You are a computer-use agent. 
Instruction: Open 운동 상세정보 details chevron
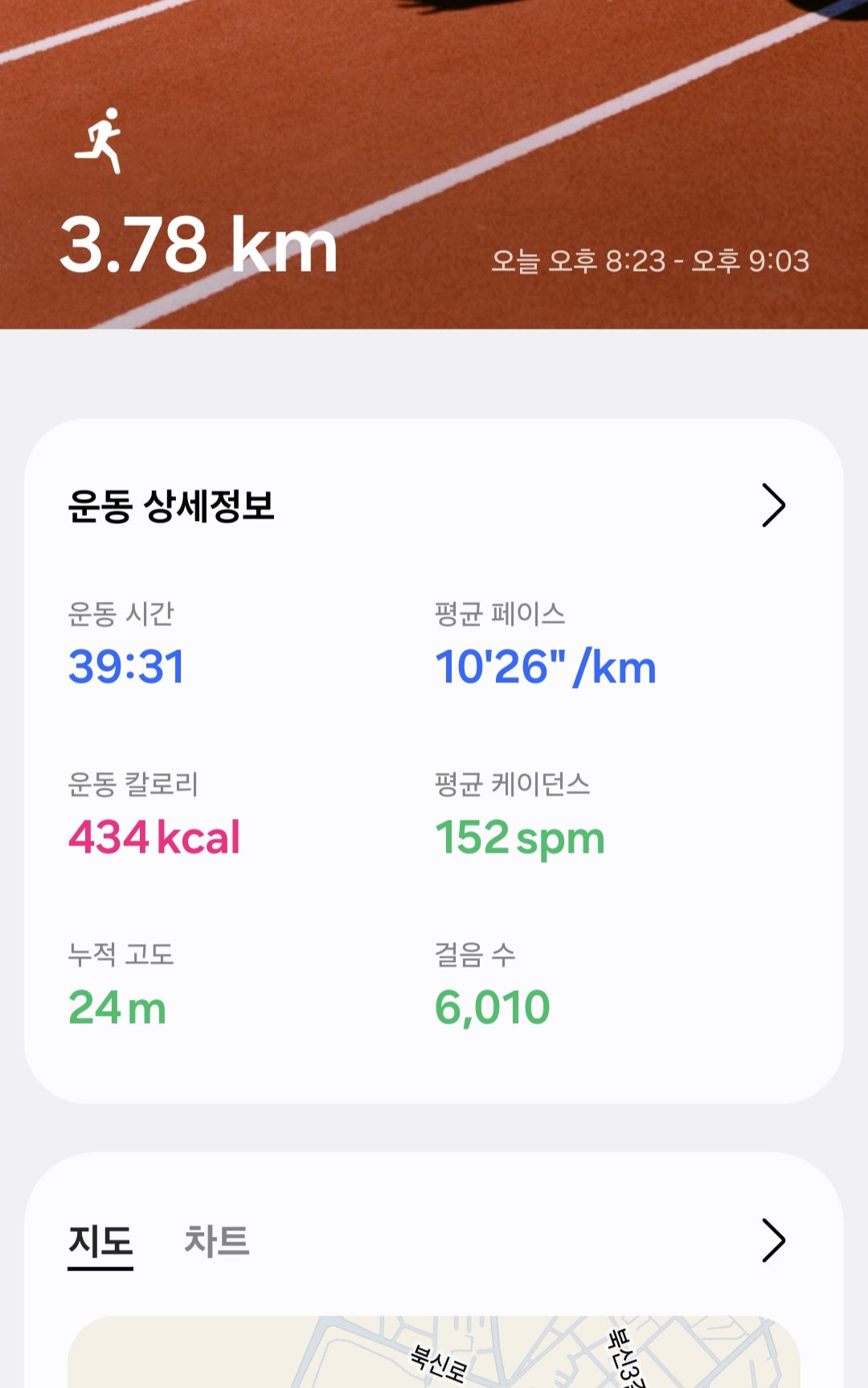coord(772,506)
